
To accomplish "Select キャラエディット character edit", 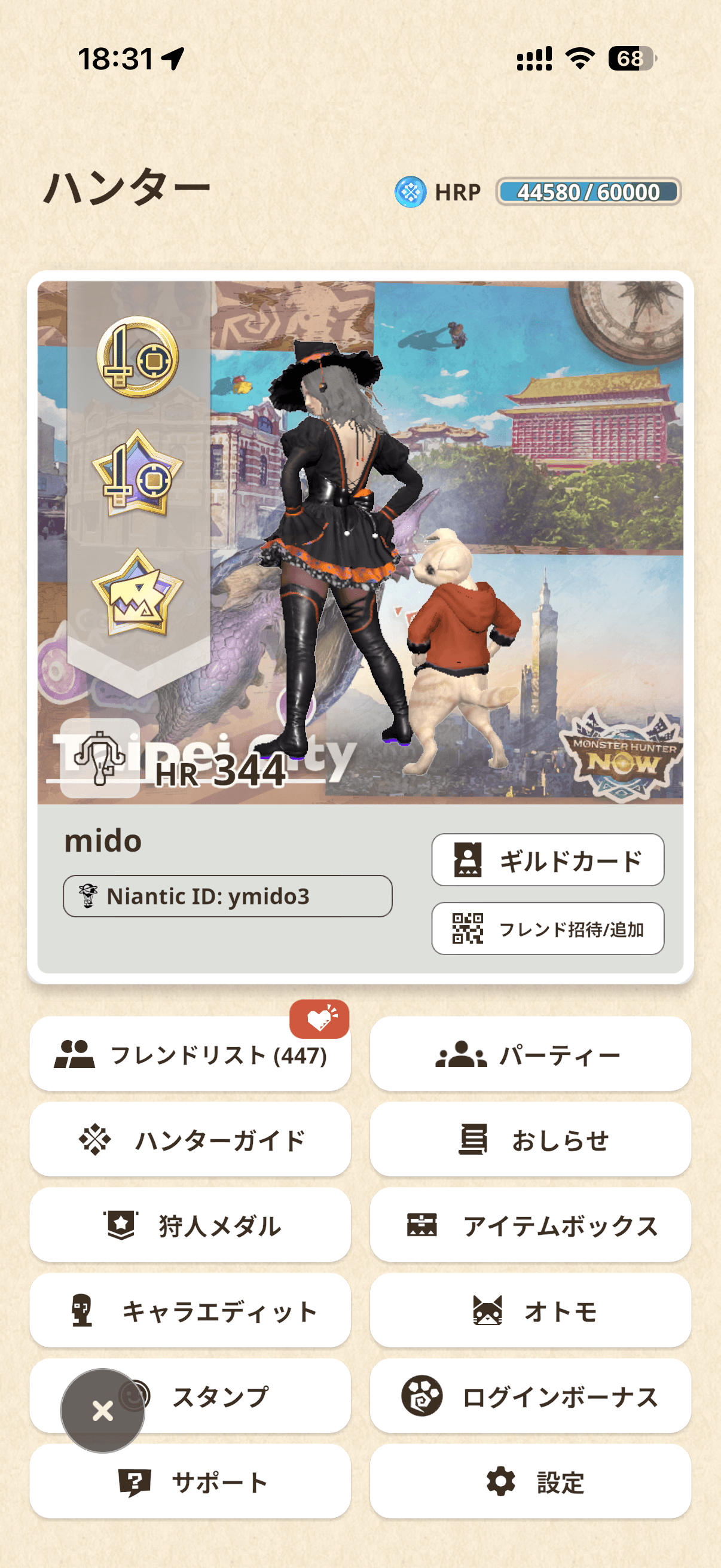I will [190, 1310].
